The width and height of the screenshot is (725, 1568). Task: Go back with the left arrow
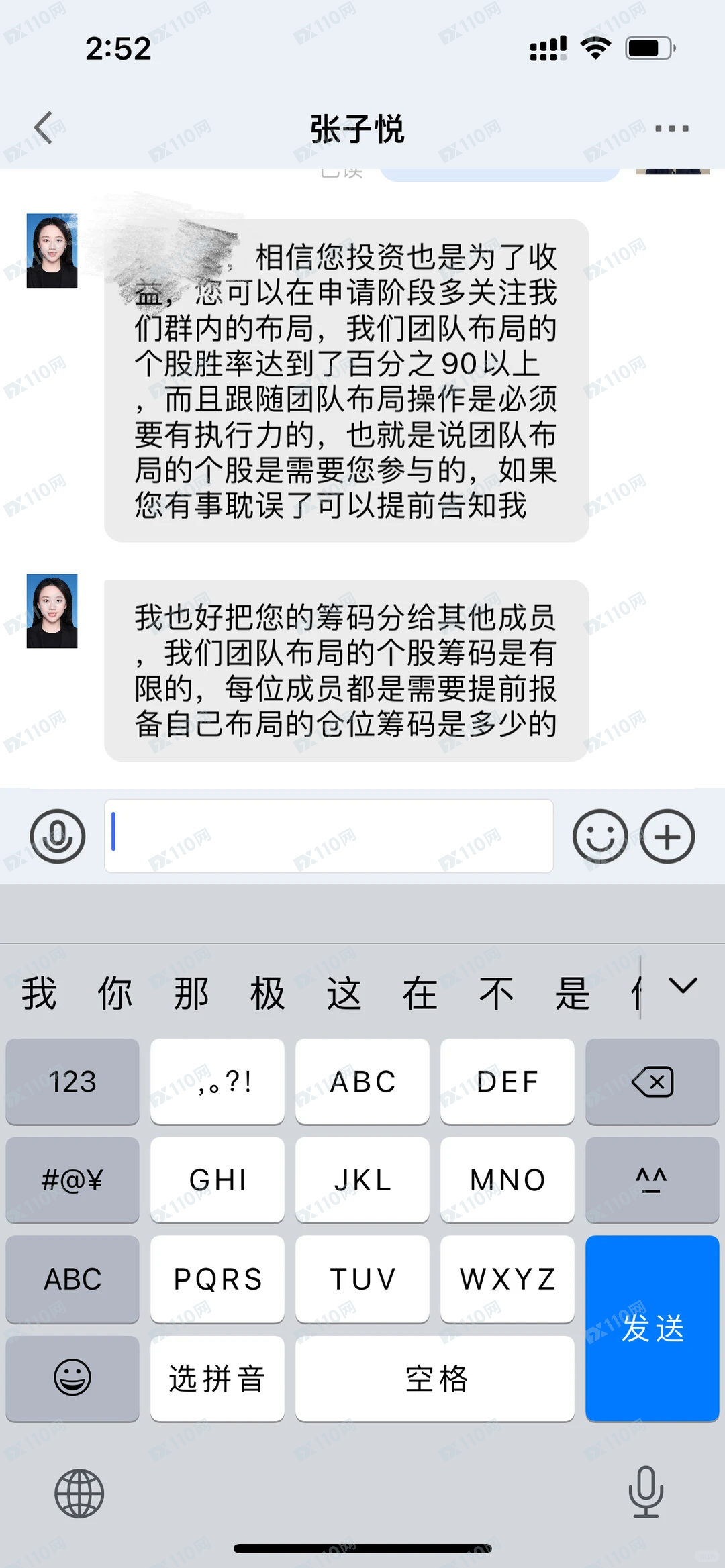point(43,127)
